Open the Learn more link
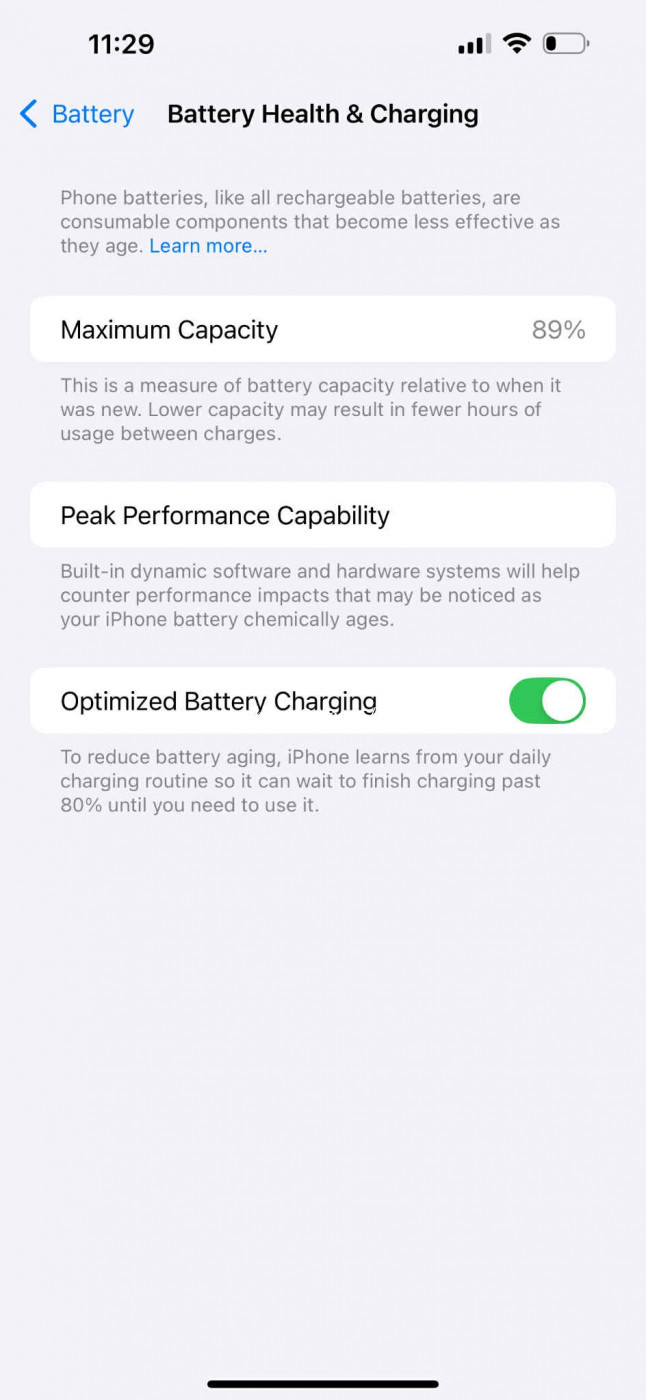The width and height of the screenshot is (646, 1400). (x=208, y=246)
